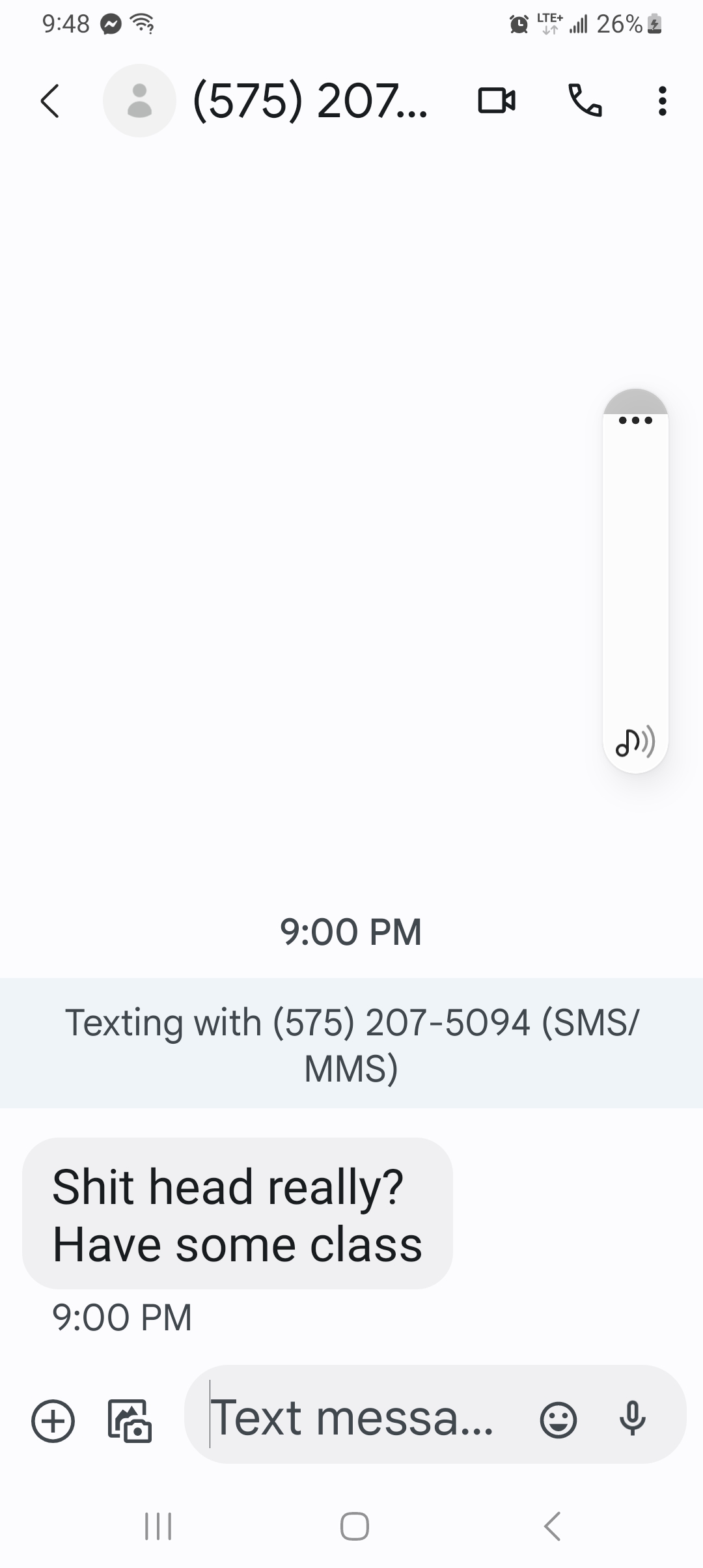703x1568 pixels.
Task: Open the gallery and camera picker
Action: click(130, 1421)
